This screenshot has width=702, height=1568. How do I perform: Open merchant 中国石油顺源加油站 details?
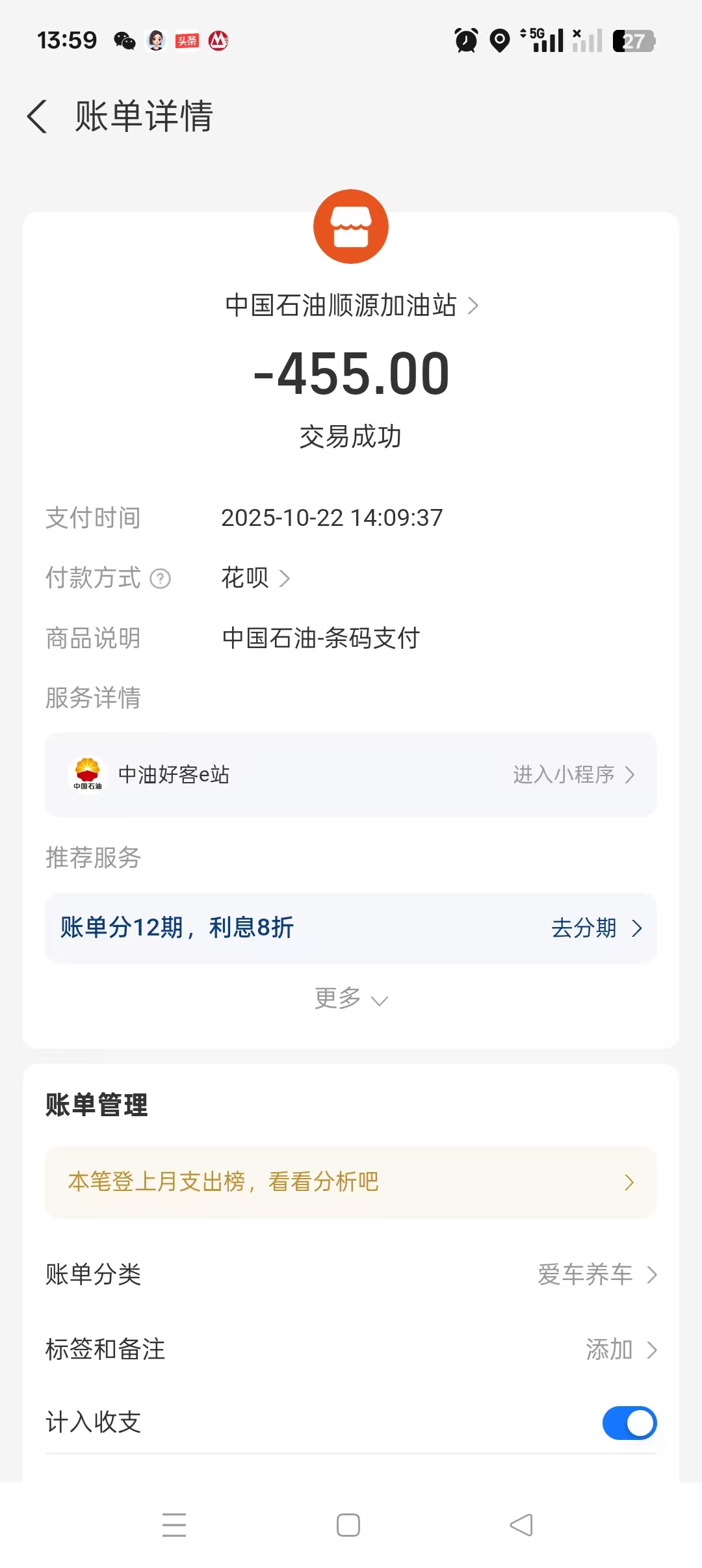pyautogui.click(x=351, y=306)
